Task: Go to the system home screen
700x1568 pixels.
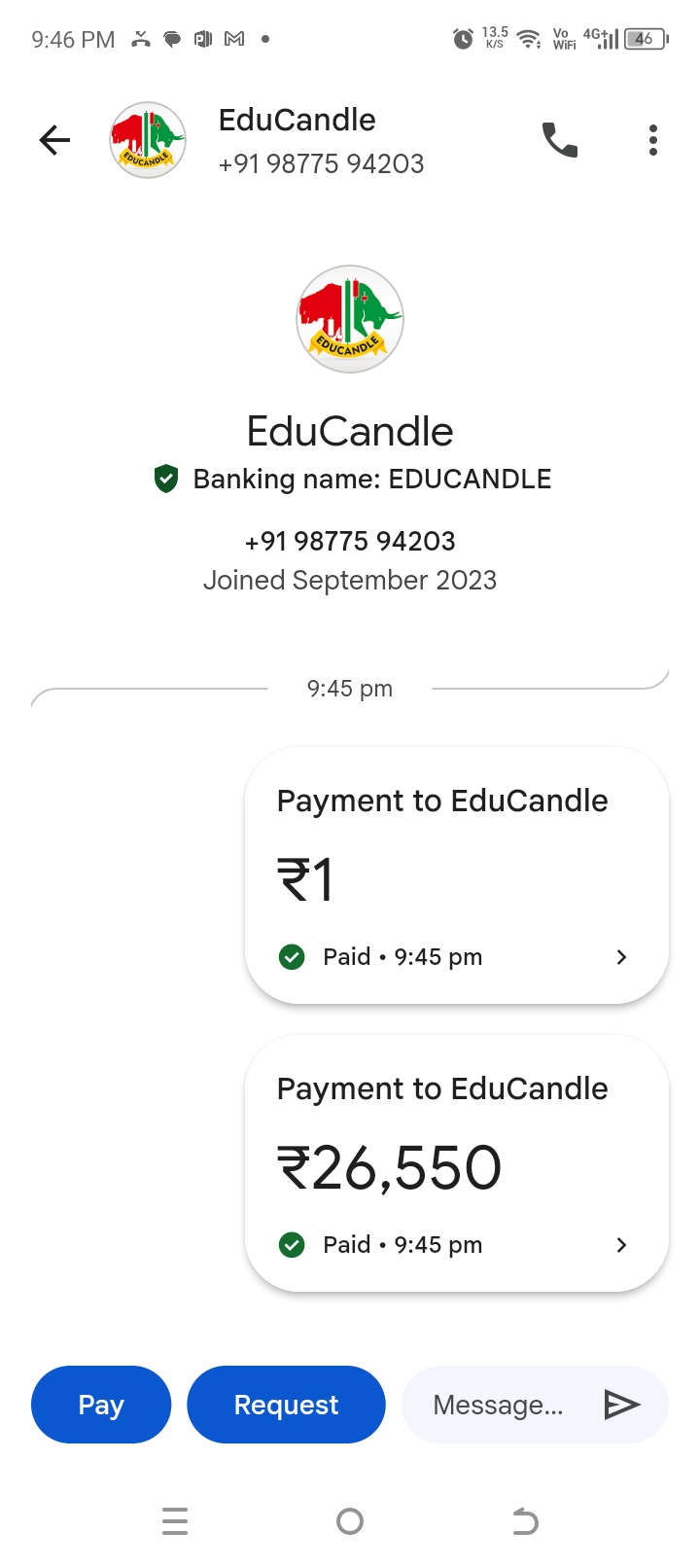Action: (350, 1521)
